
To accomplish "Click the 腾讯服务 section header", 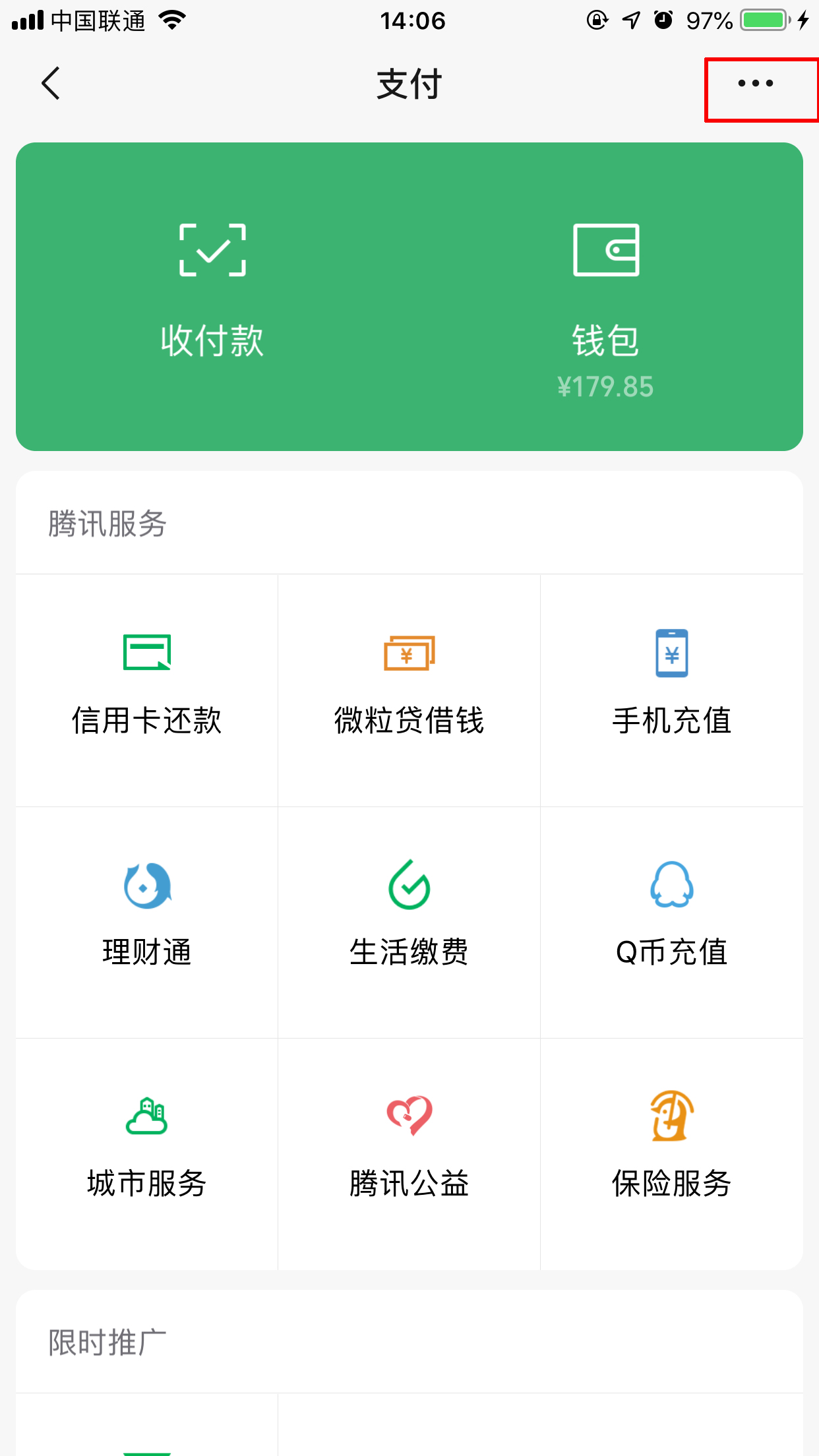I will tap(107, 523).
